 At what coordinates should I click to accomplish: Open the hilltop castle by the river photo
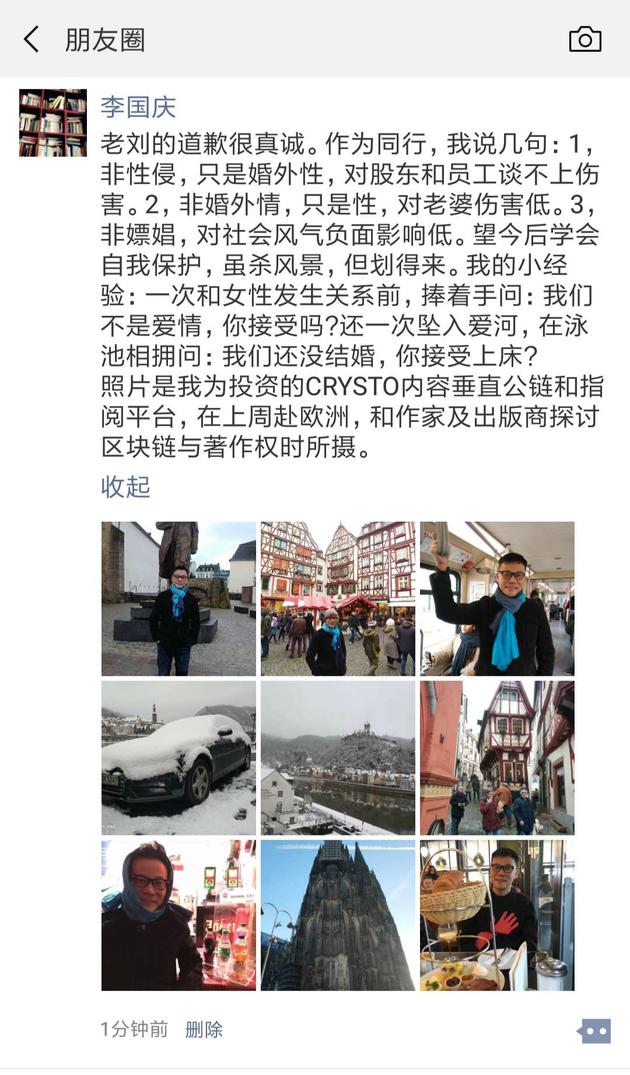point(338,758)
